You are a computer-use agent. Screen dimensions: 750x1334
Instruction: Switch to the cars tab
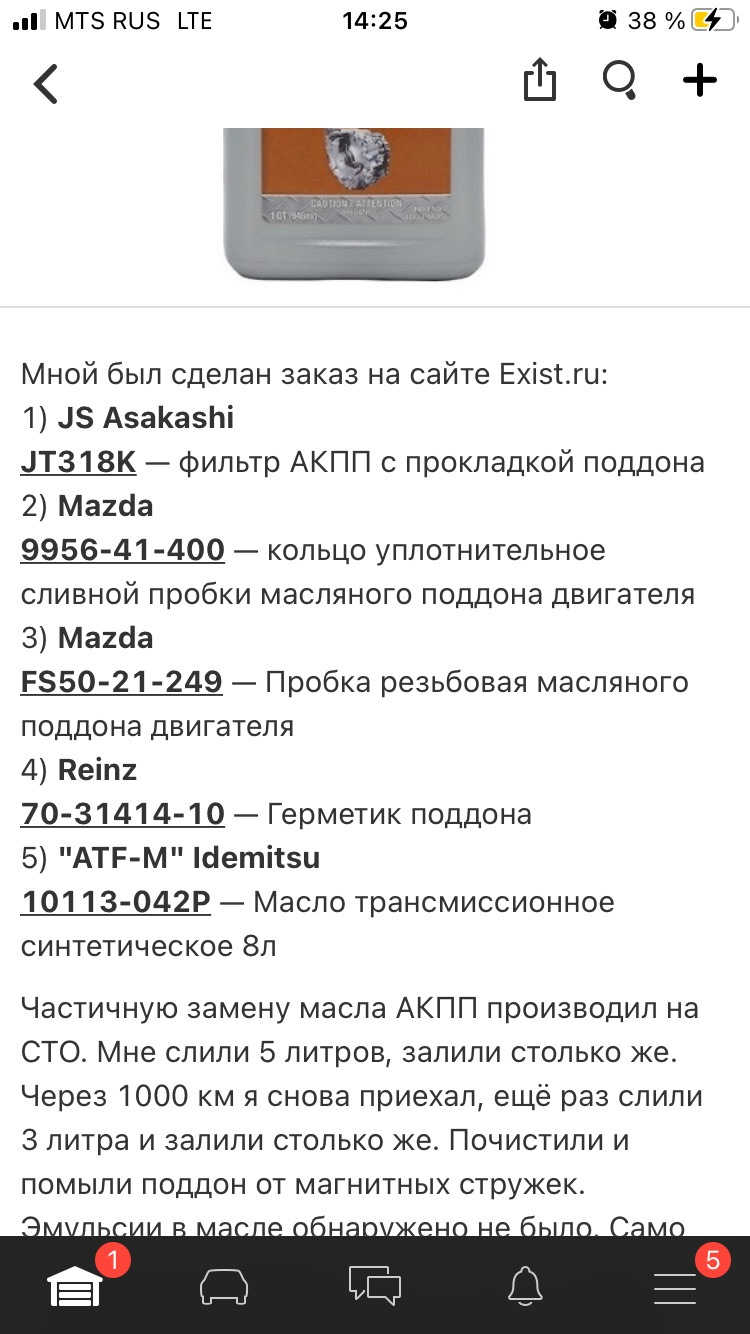tap(225, 1286)
